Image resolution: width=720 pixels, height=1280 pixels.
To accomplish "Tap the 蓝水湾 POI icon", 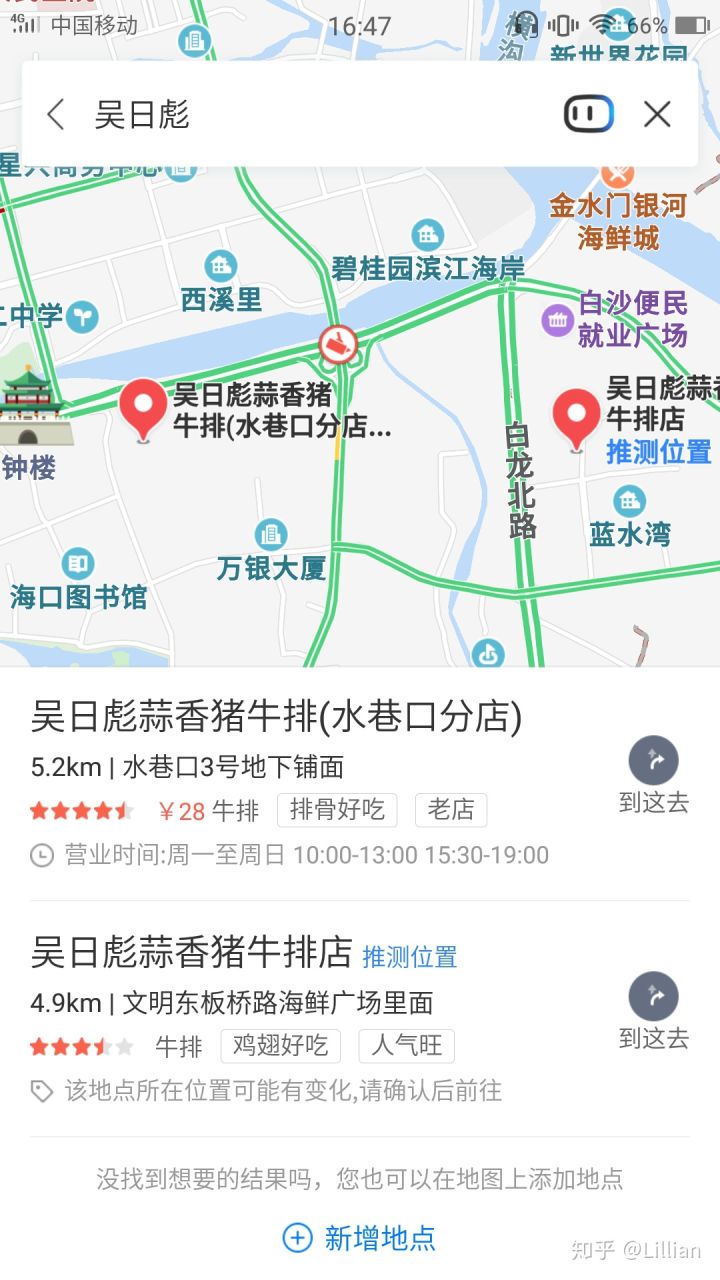I will [629, 499].
